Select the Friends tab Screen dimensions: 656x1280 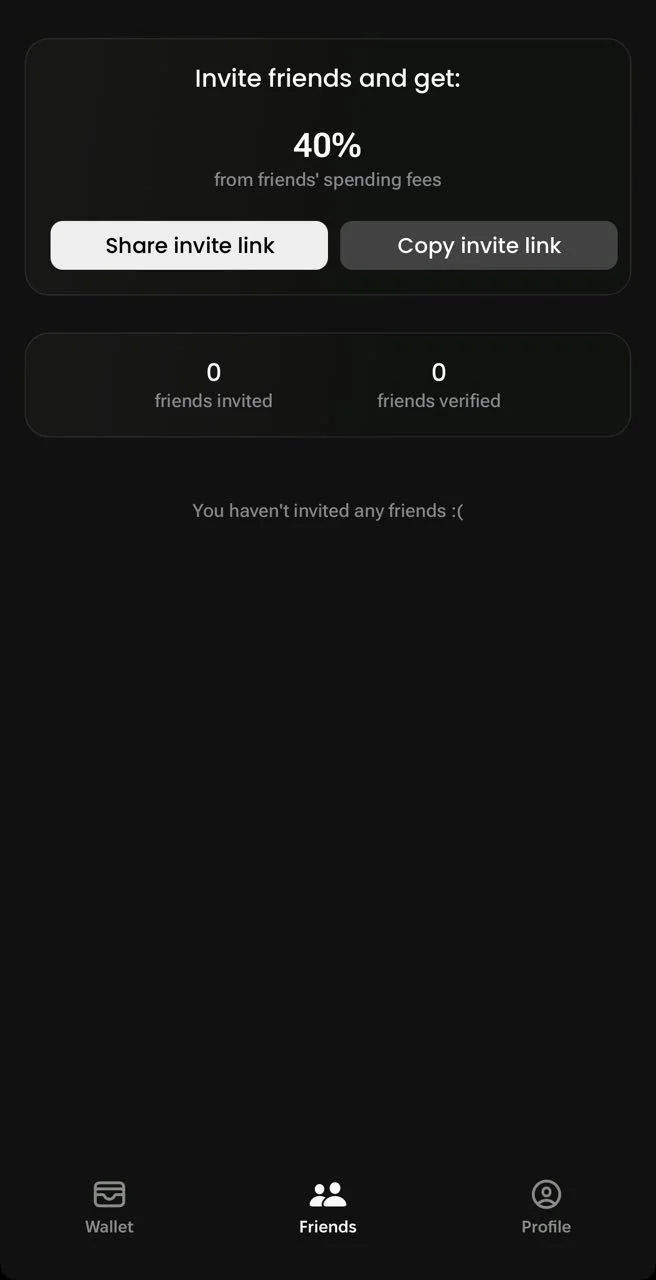point(328,1208)
